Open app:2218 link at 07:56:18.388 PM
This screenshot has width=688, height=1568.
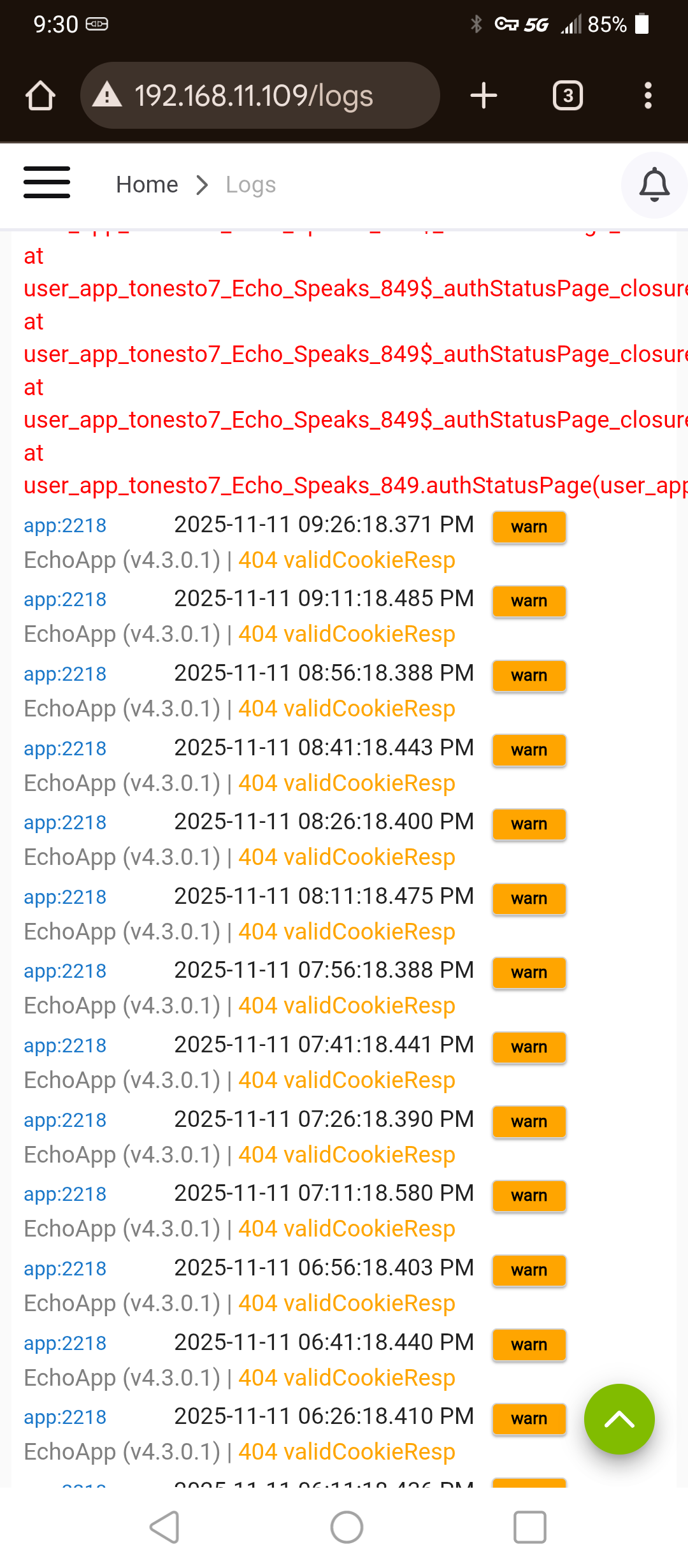click(65, 971)
